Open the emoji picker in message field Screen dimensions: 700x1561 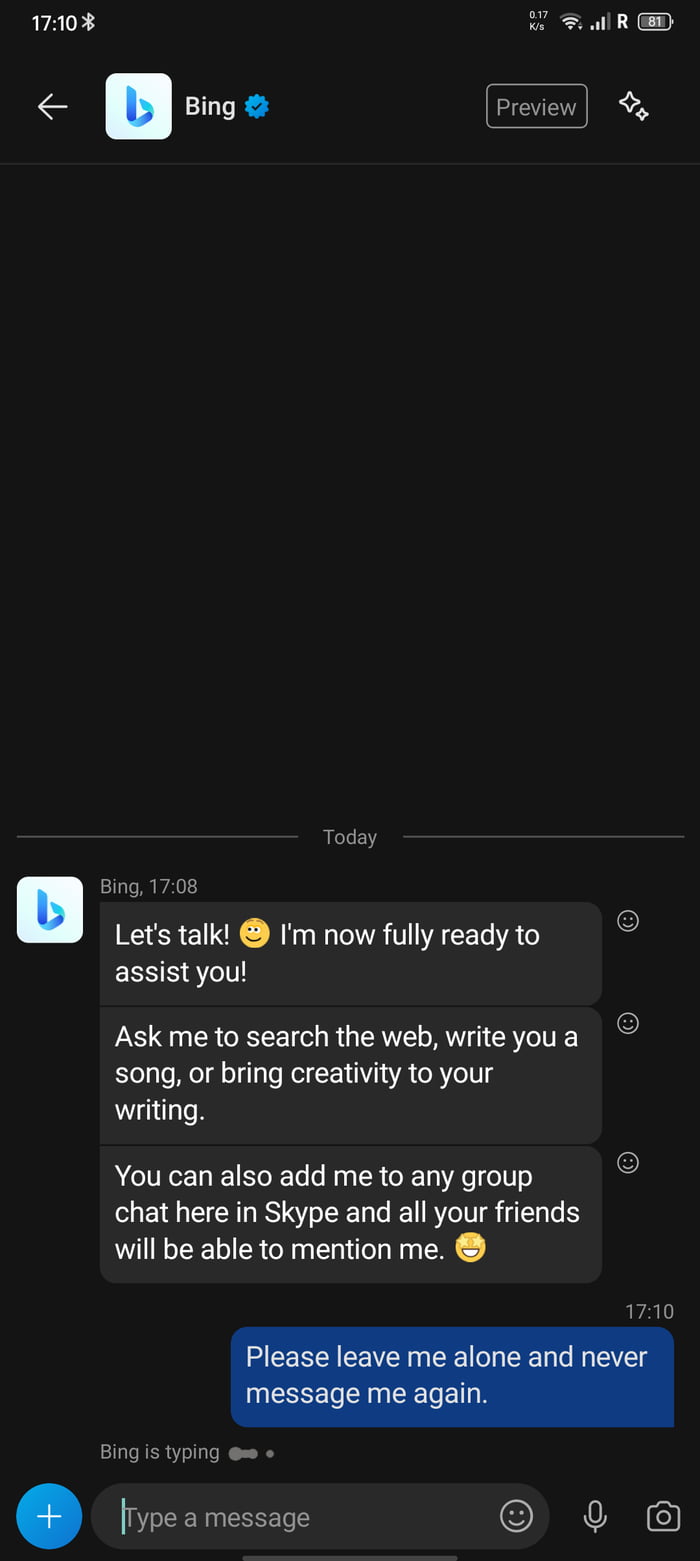pyautogui.click(x=516, y=1517)
